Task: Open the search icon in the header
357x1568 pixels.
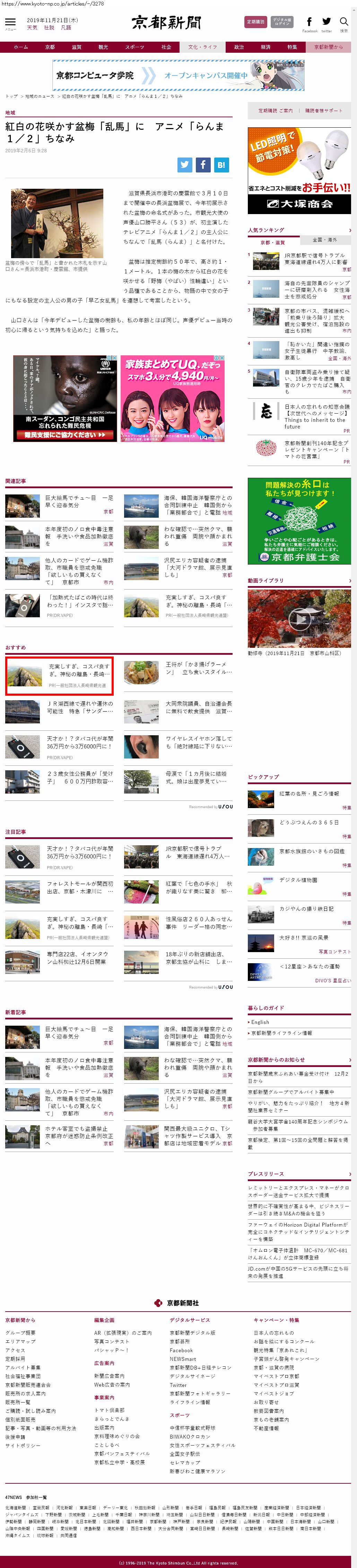Action: click(x=343, y=22)
